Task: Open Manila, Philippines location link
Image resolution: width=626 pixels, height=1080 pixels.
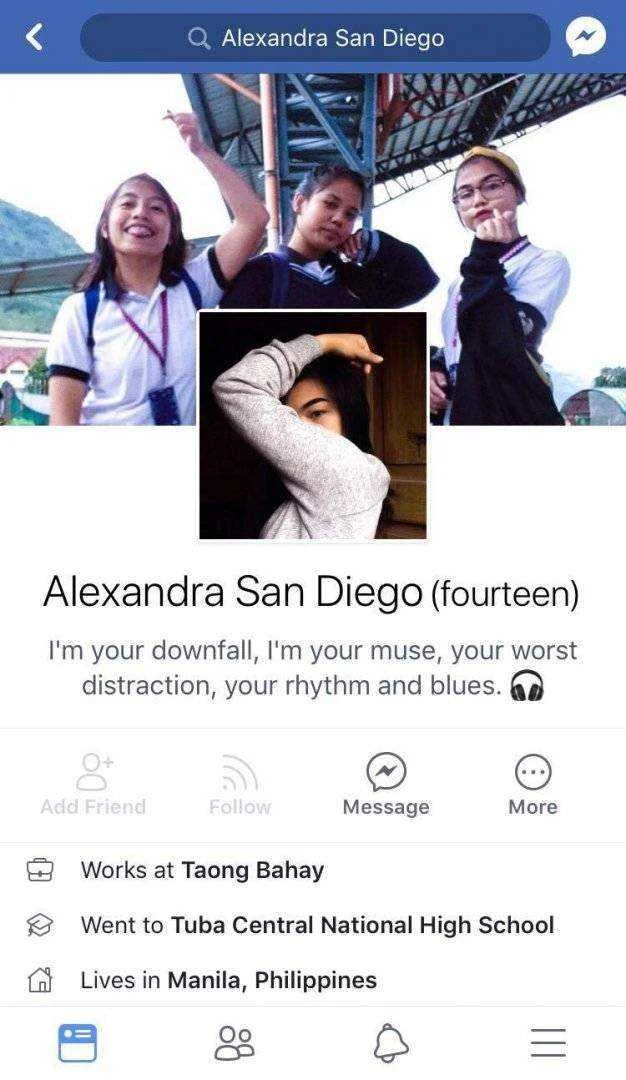Action: (x=272, y=980)
